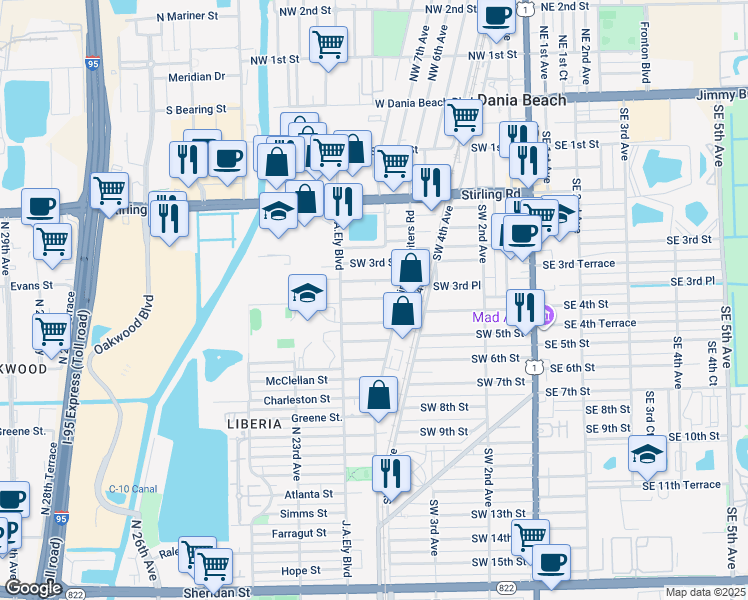Select the shopping cart marker near SW 14th St
Image resolution: width=748 pixels, height=600 pixels.
pos(530,537)
